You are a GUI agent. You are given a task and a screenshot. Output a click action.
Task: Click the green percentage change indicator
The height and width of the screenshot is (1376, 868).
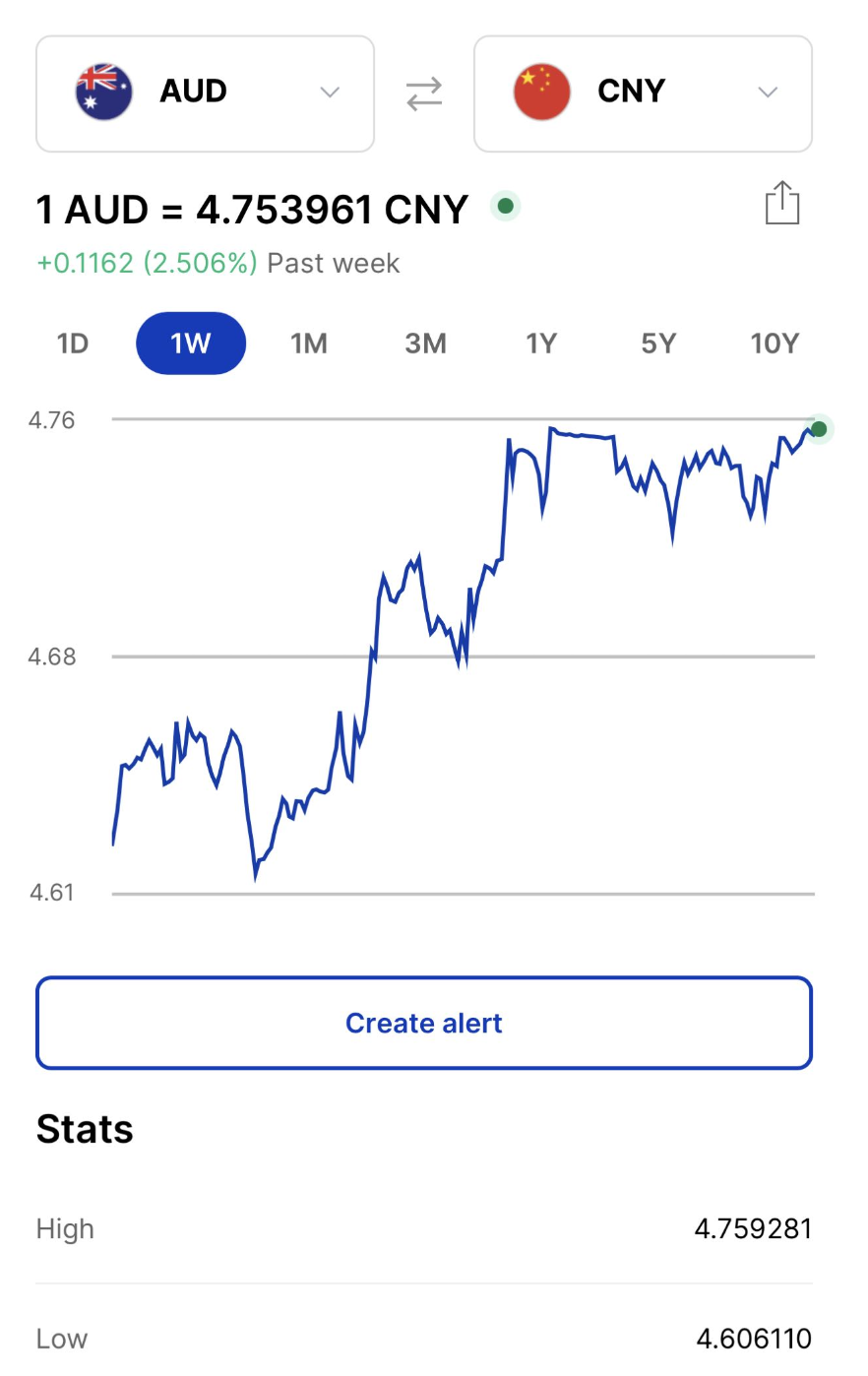146,263
